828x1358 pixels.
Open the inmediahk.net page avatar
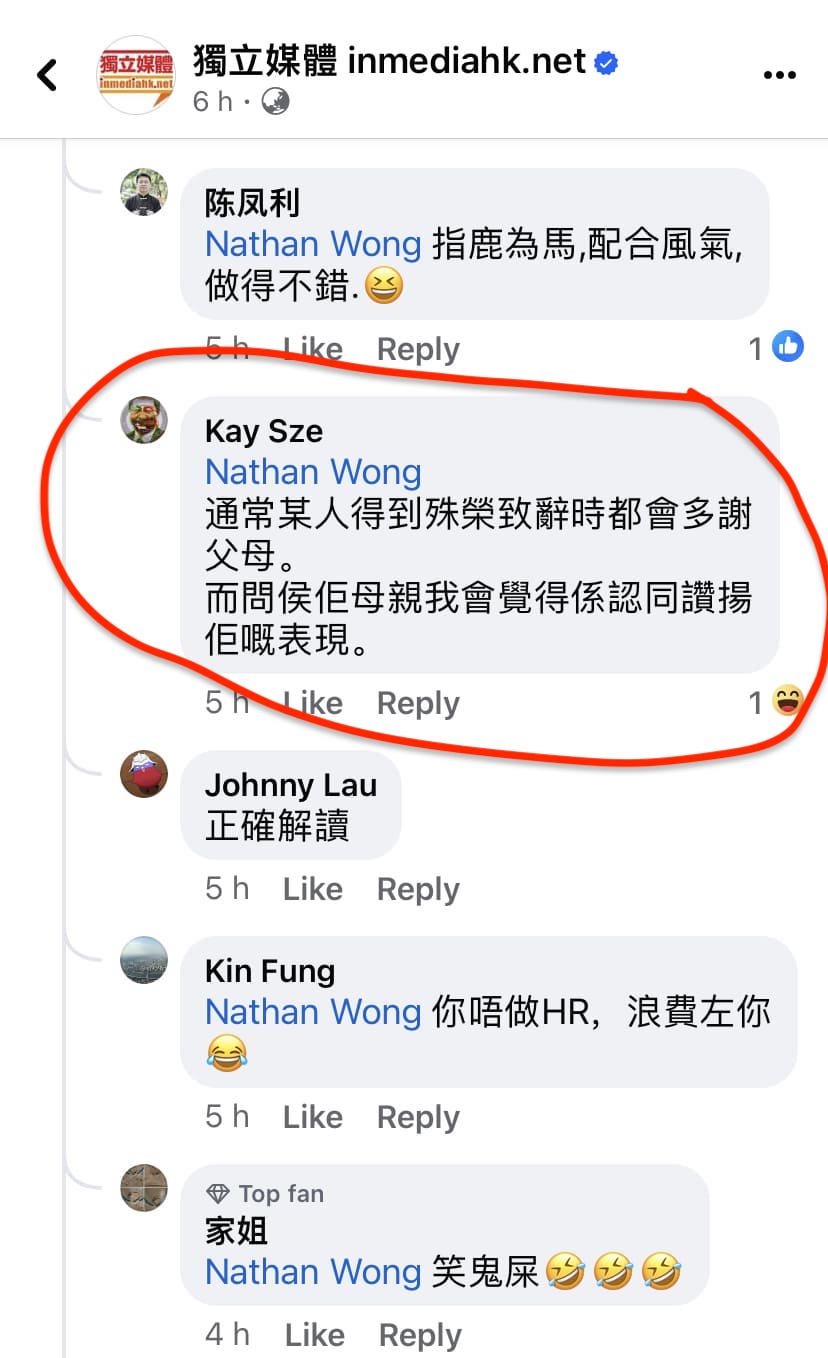click(136, 75)
